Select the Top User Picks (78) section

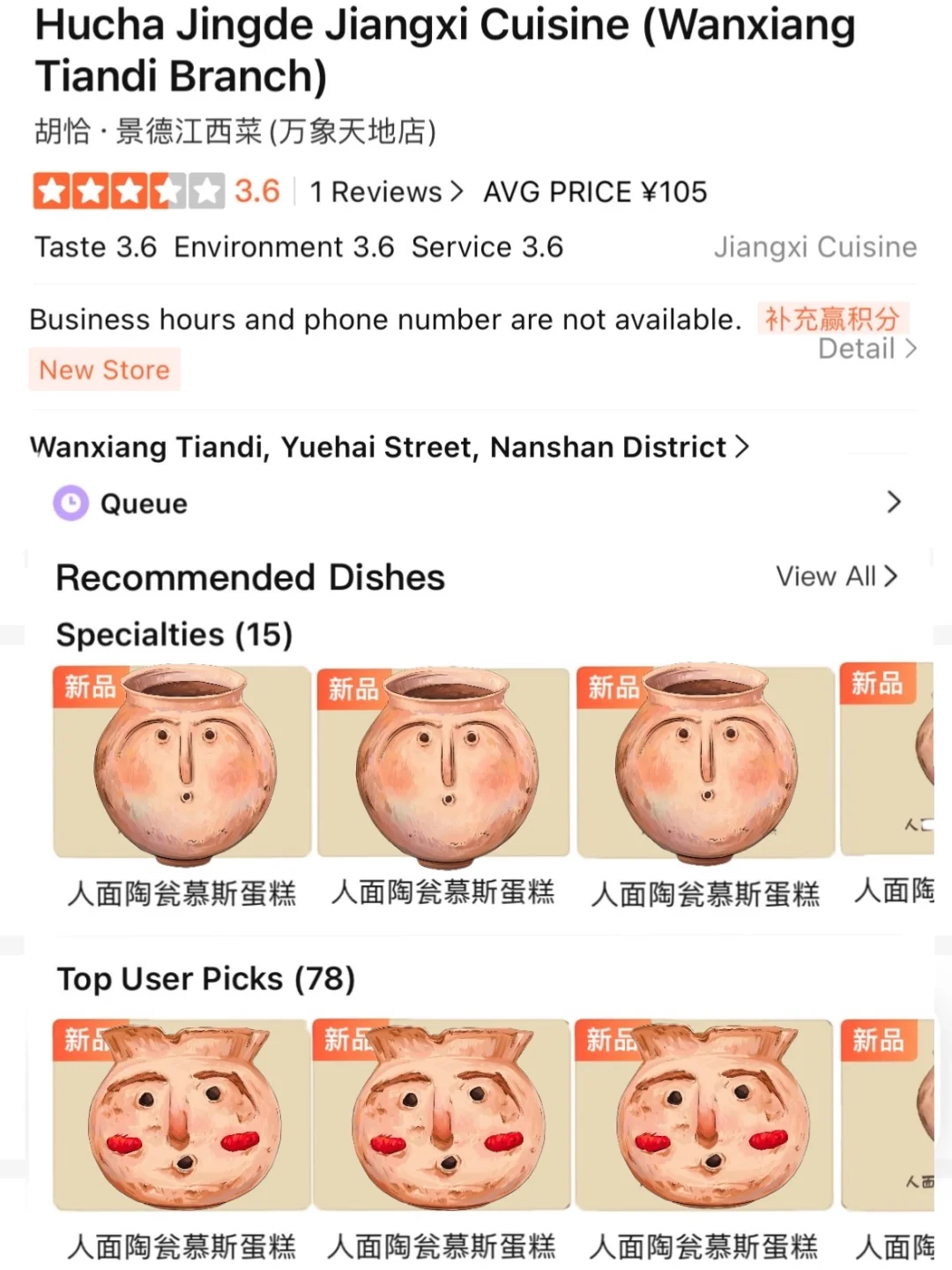(x=207, y=978)
